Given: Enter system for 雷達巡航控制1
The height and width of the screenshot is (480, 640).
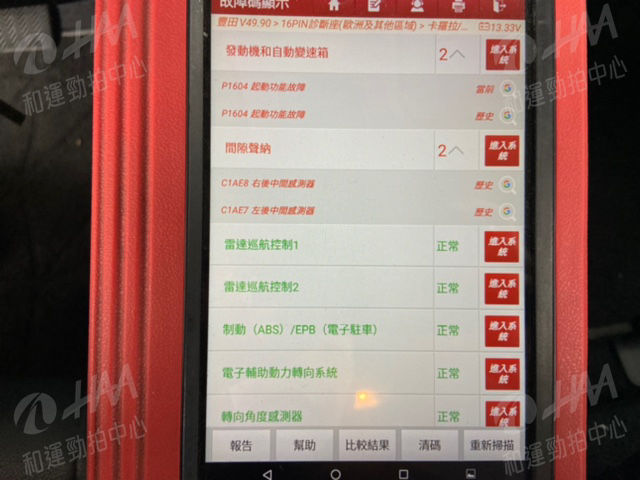Looking at the screenshot, I should click(501, 246).
